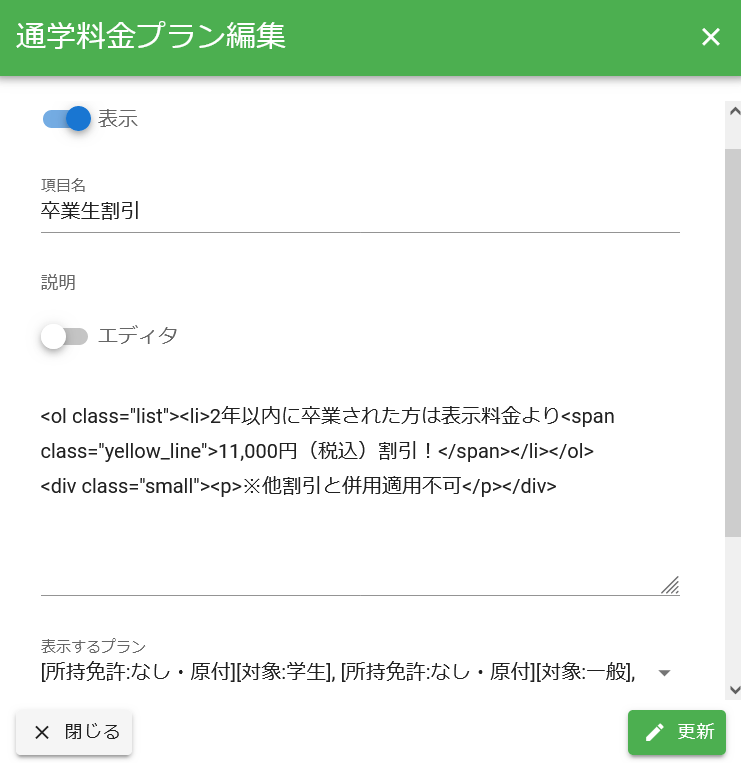
Task: Tap the scrollbar up arrow
Action: coord(733,111)
